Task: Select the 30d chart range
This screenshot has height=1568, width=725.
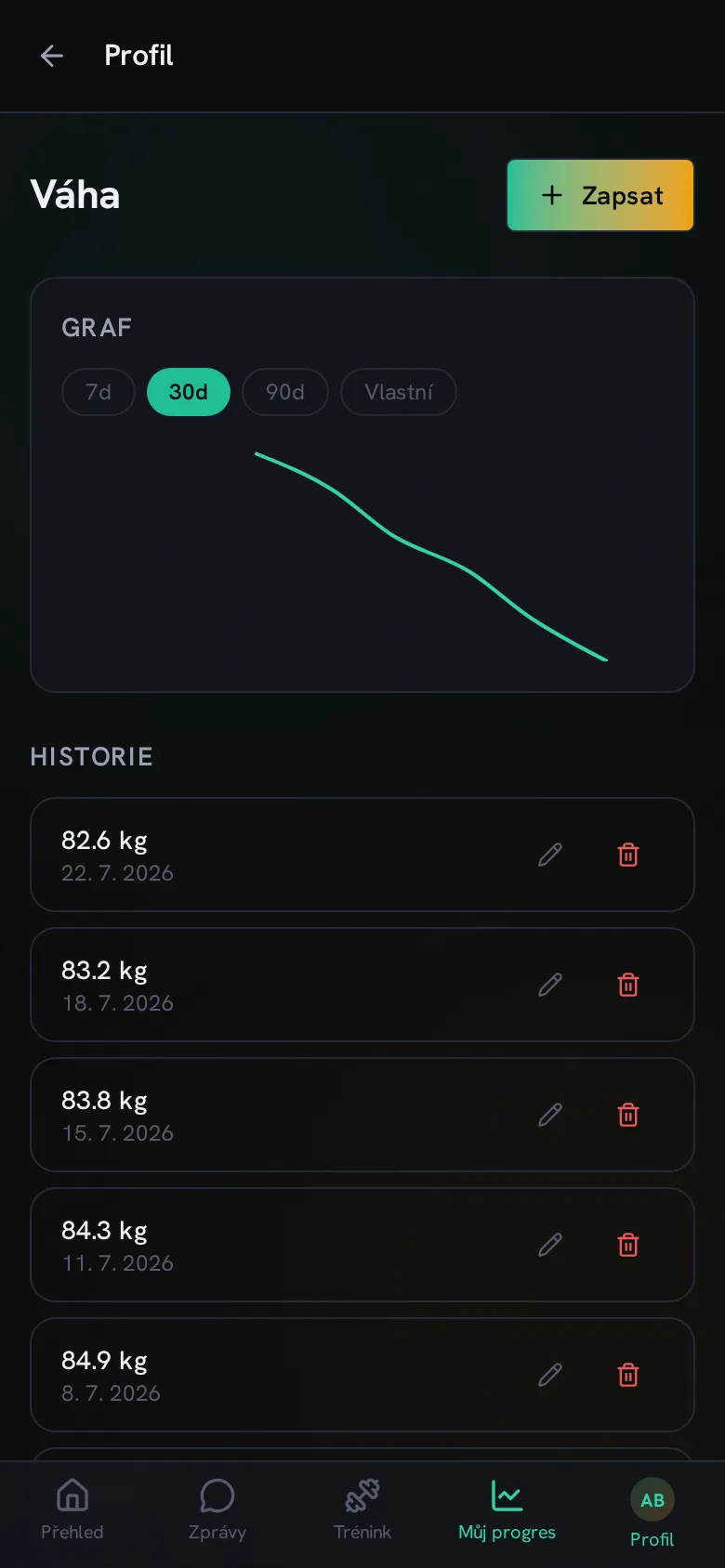Action: click(189, 392)
